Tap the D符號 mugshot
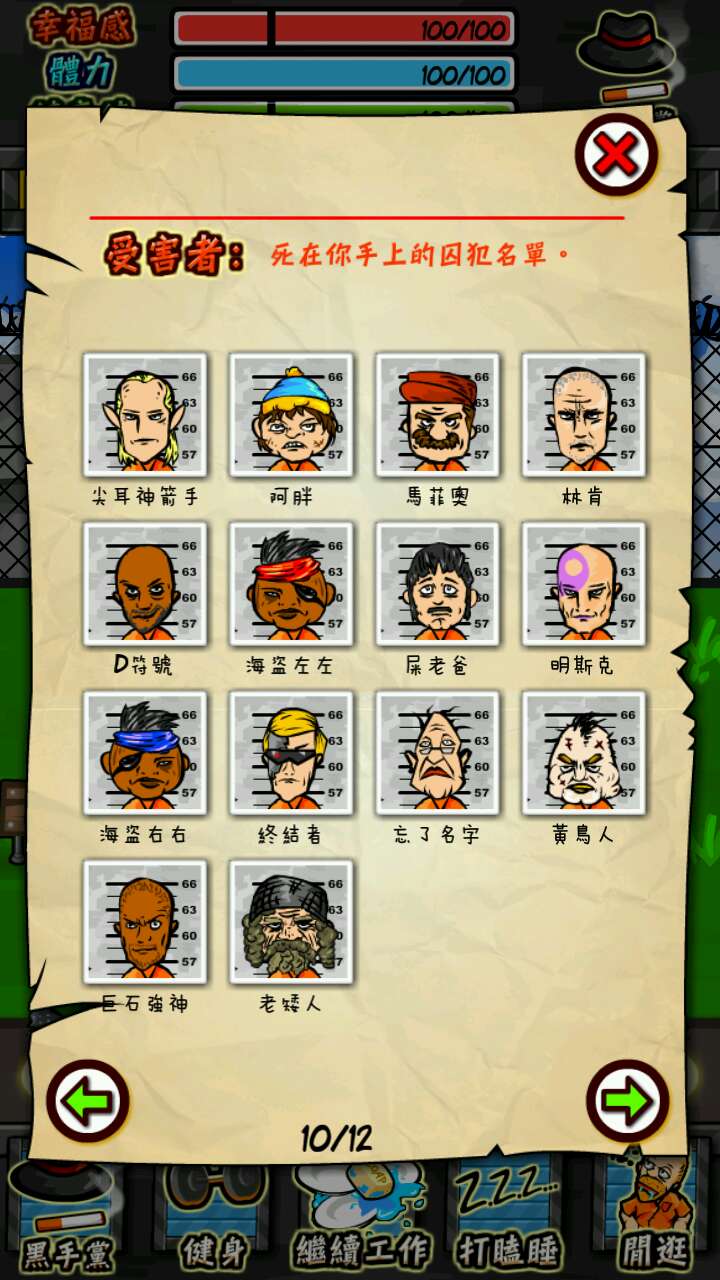This screenshot has height=1280, width=720. (146, 584)
